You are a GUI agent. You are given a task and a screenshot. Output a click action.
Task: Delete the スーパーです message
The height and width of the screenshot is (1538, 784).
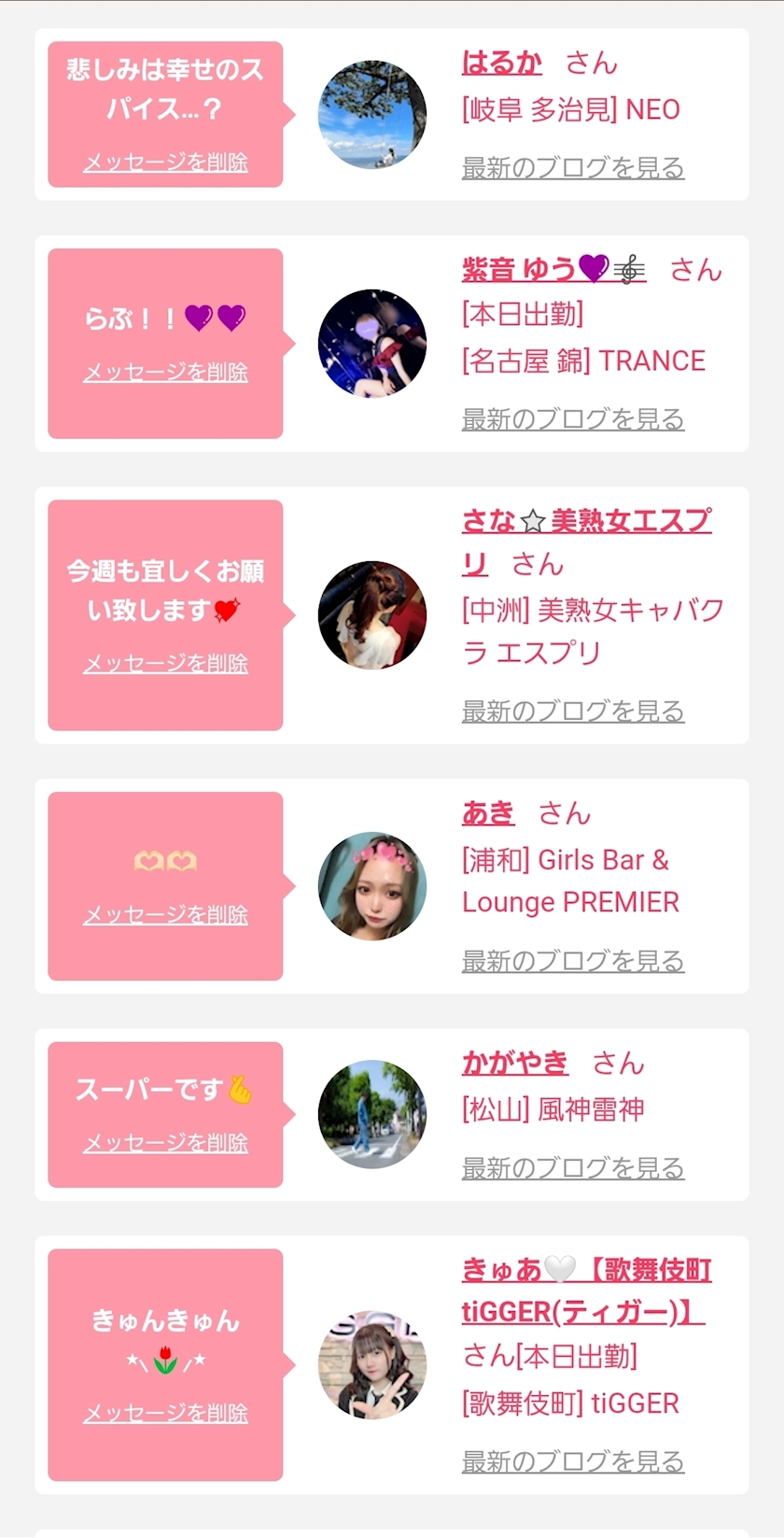165,1143
